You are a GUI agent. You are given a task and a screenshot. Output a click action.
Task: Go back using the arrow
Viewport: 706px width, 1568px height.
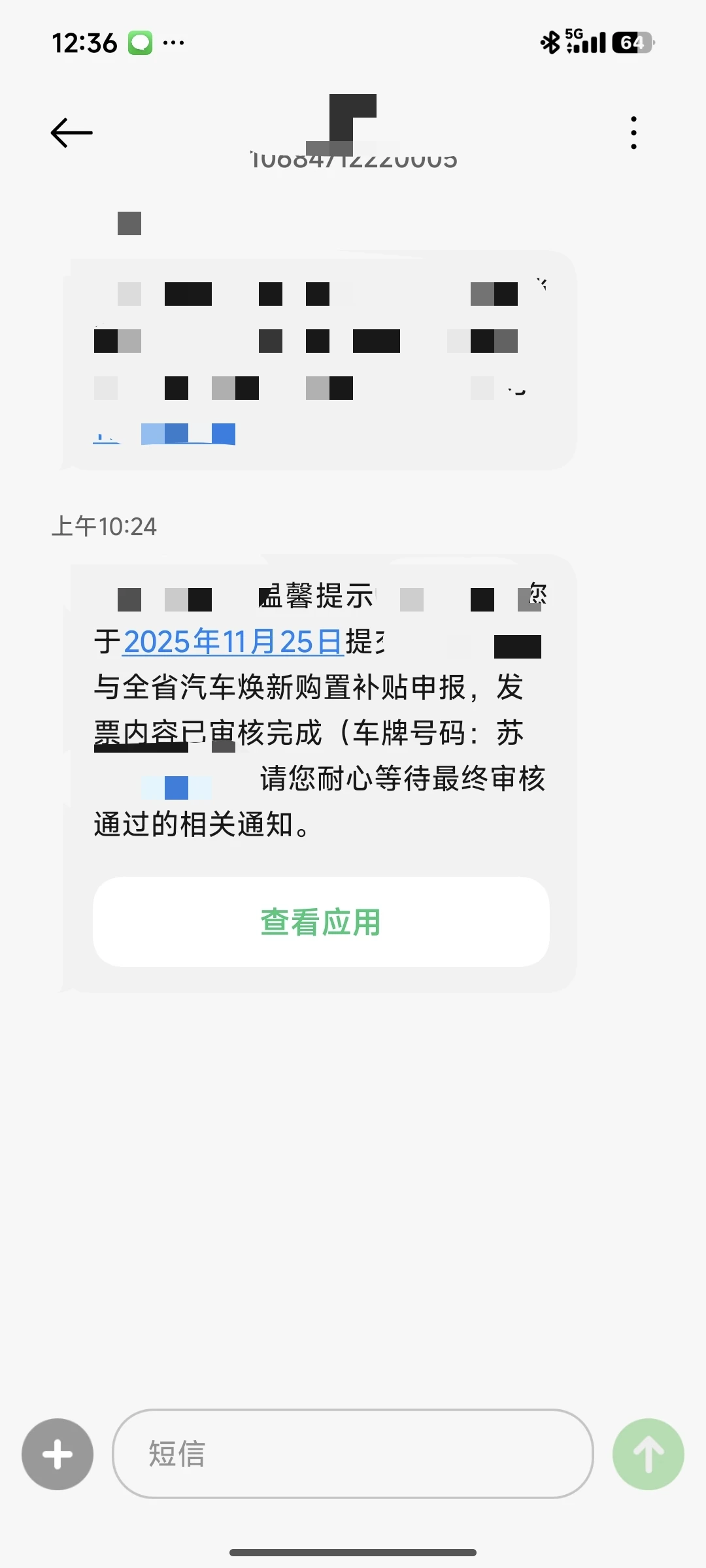[72, 133]
